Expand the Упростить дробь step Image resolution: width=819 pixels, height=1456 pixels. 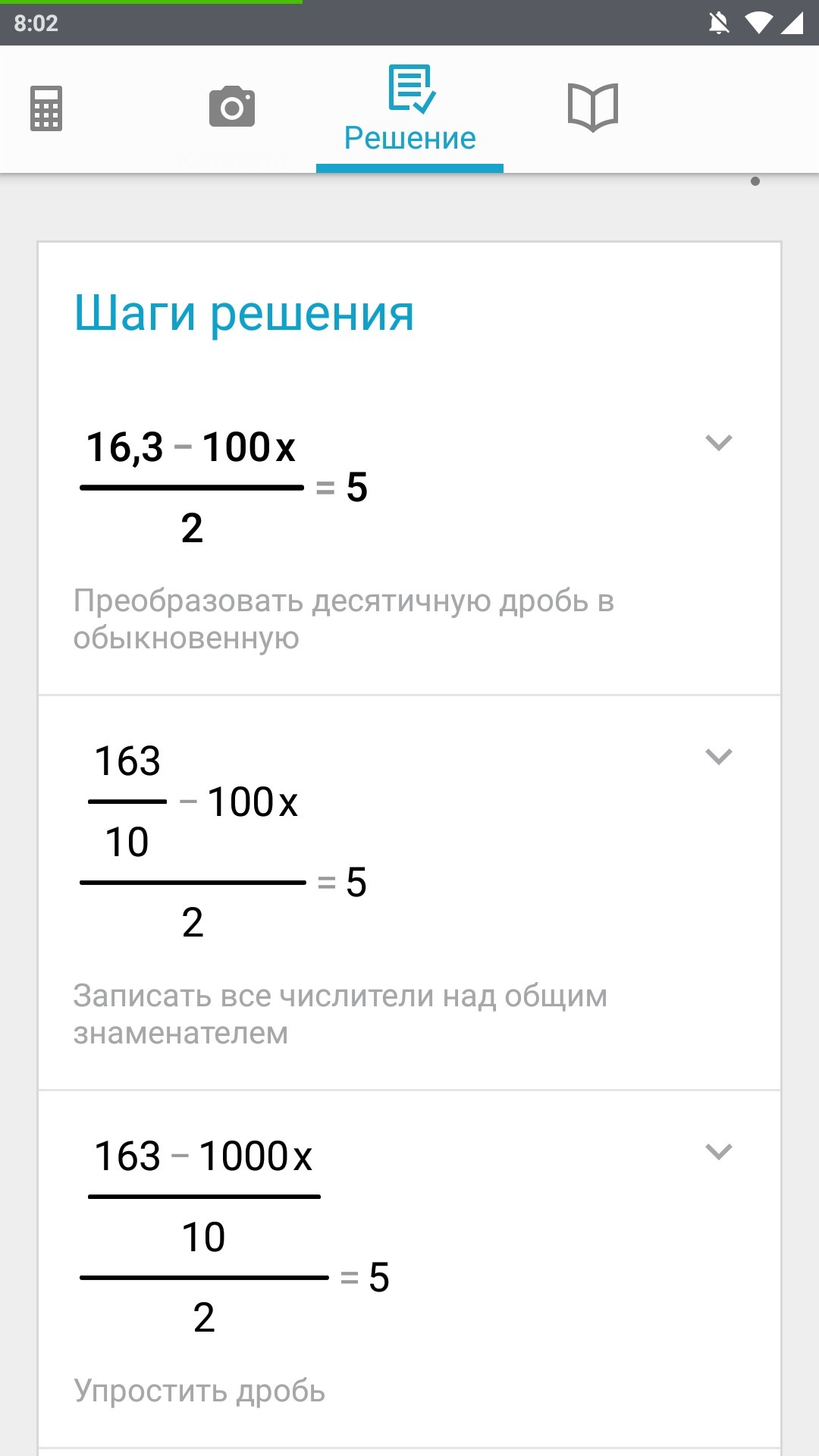pyautogui.click(x=718, y=1152)
